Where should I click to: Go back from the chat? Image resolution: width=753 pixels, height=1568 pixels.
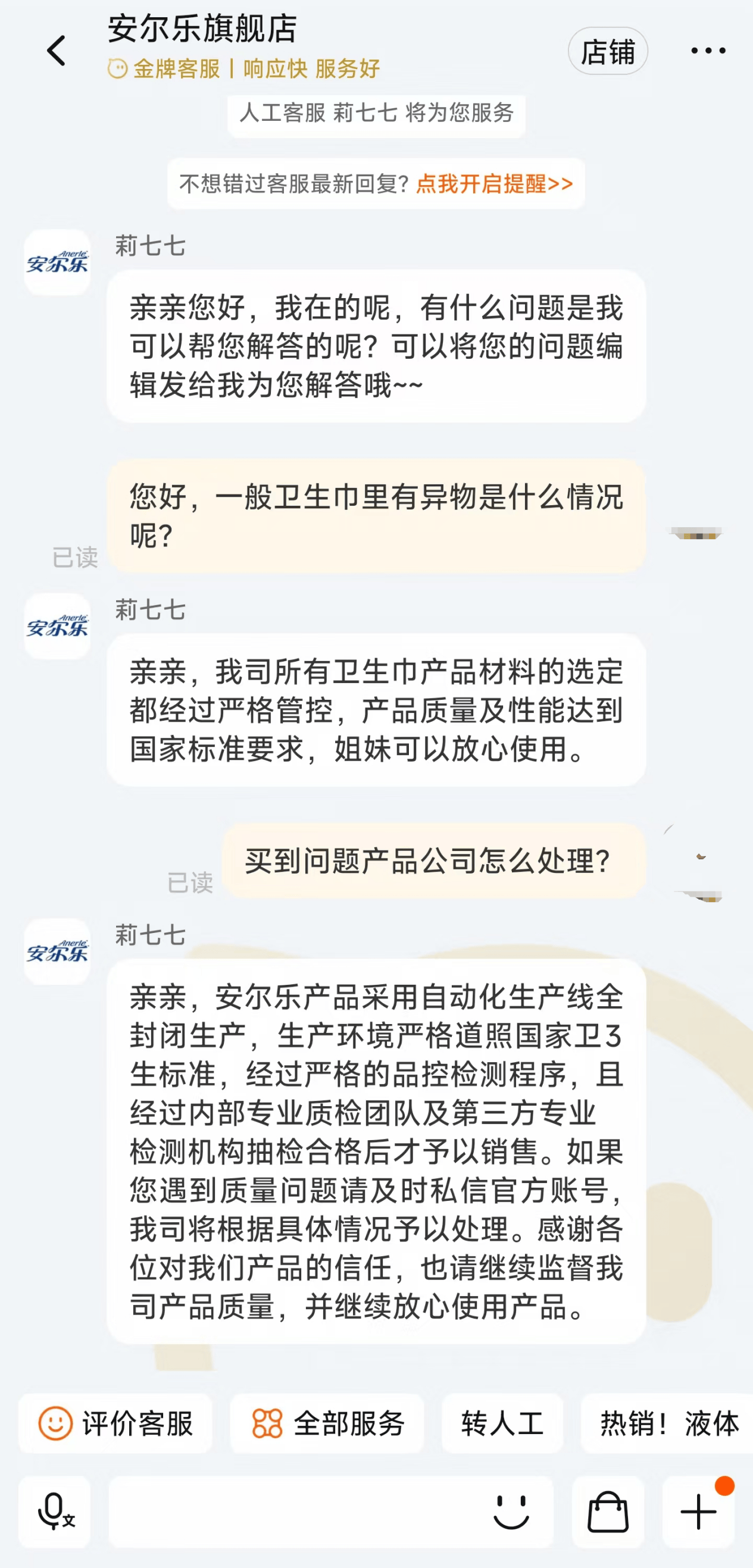point(57,51)
